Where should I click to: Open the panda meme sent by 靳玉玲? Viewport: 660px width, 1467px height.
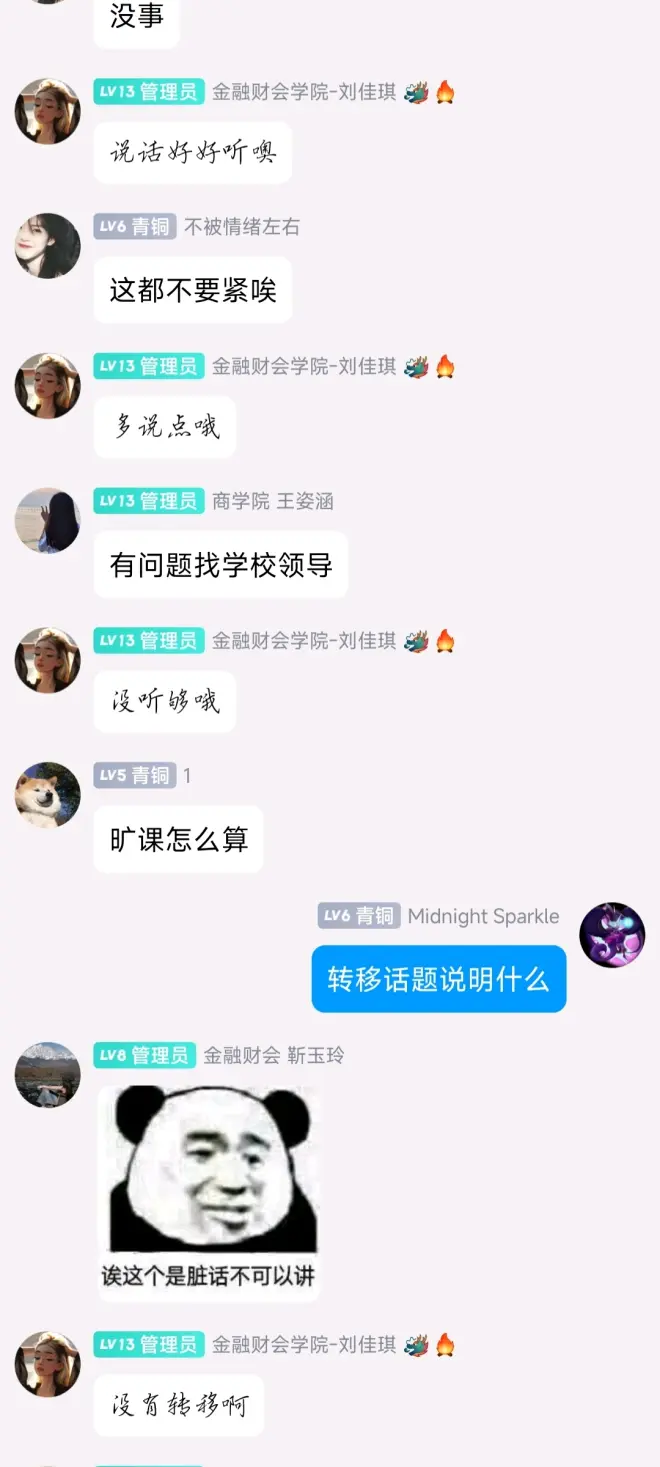[x=208, y=1190]
